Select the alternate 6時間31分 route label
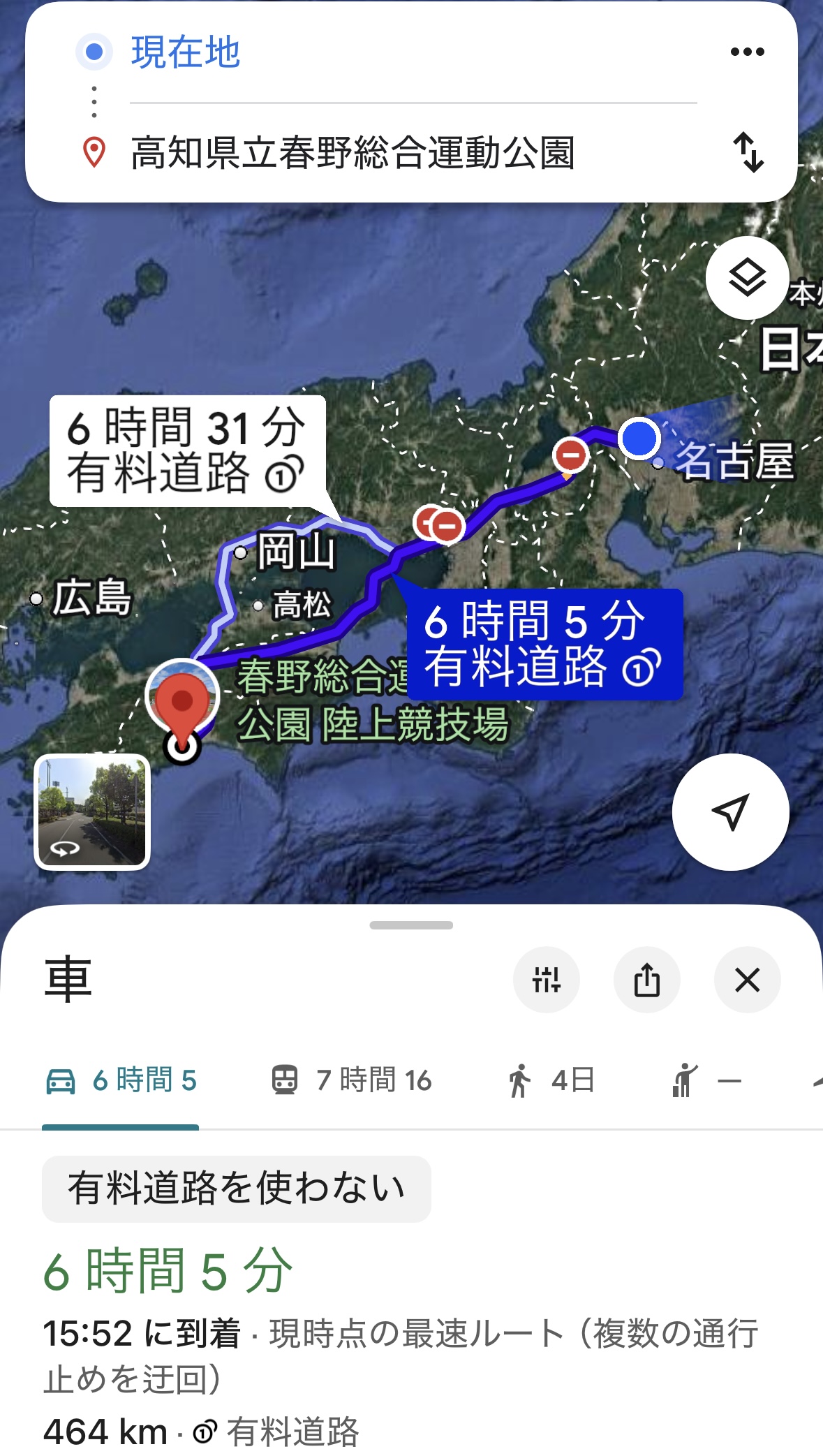This screenshot has width=823, height=1456. (187, 450)
